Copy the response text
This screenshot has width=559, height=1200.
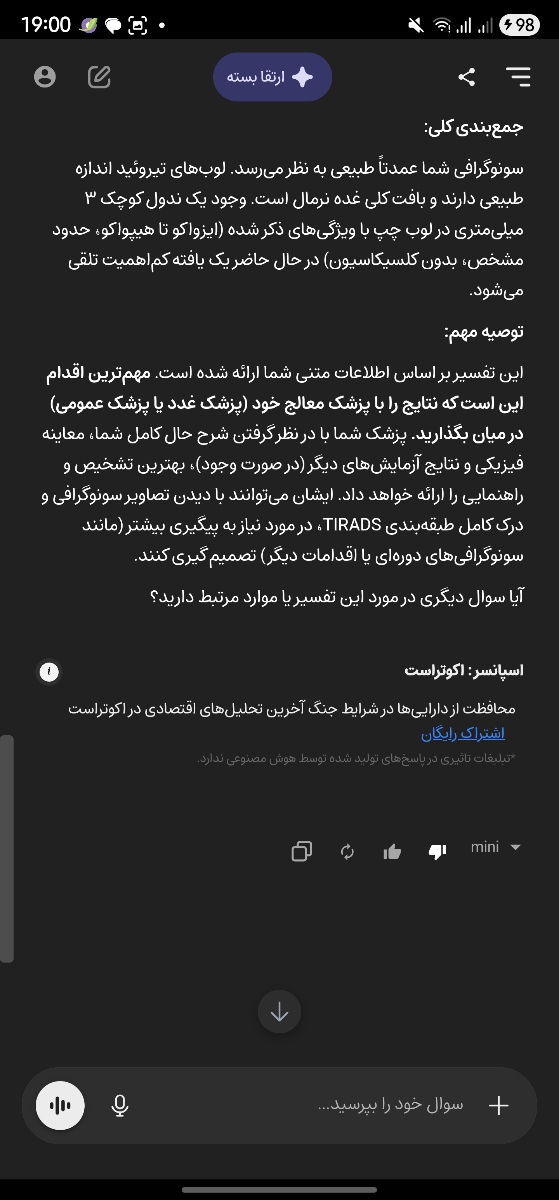click(301, 851)
